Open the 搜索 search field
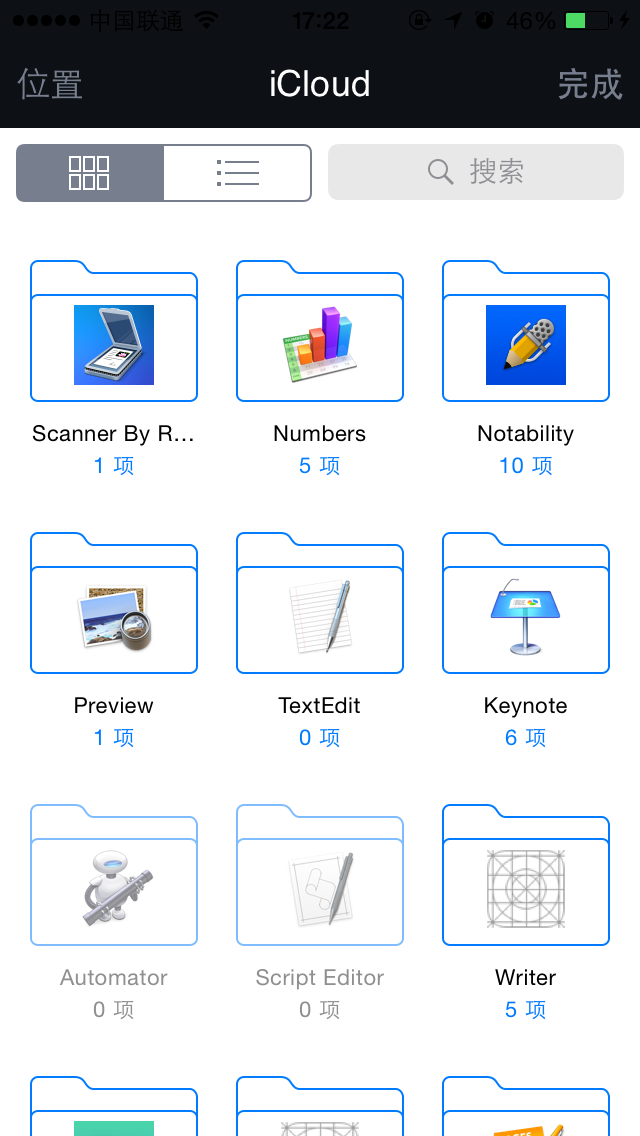This screenshot has width=640, height=1136. 475,172
